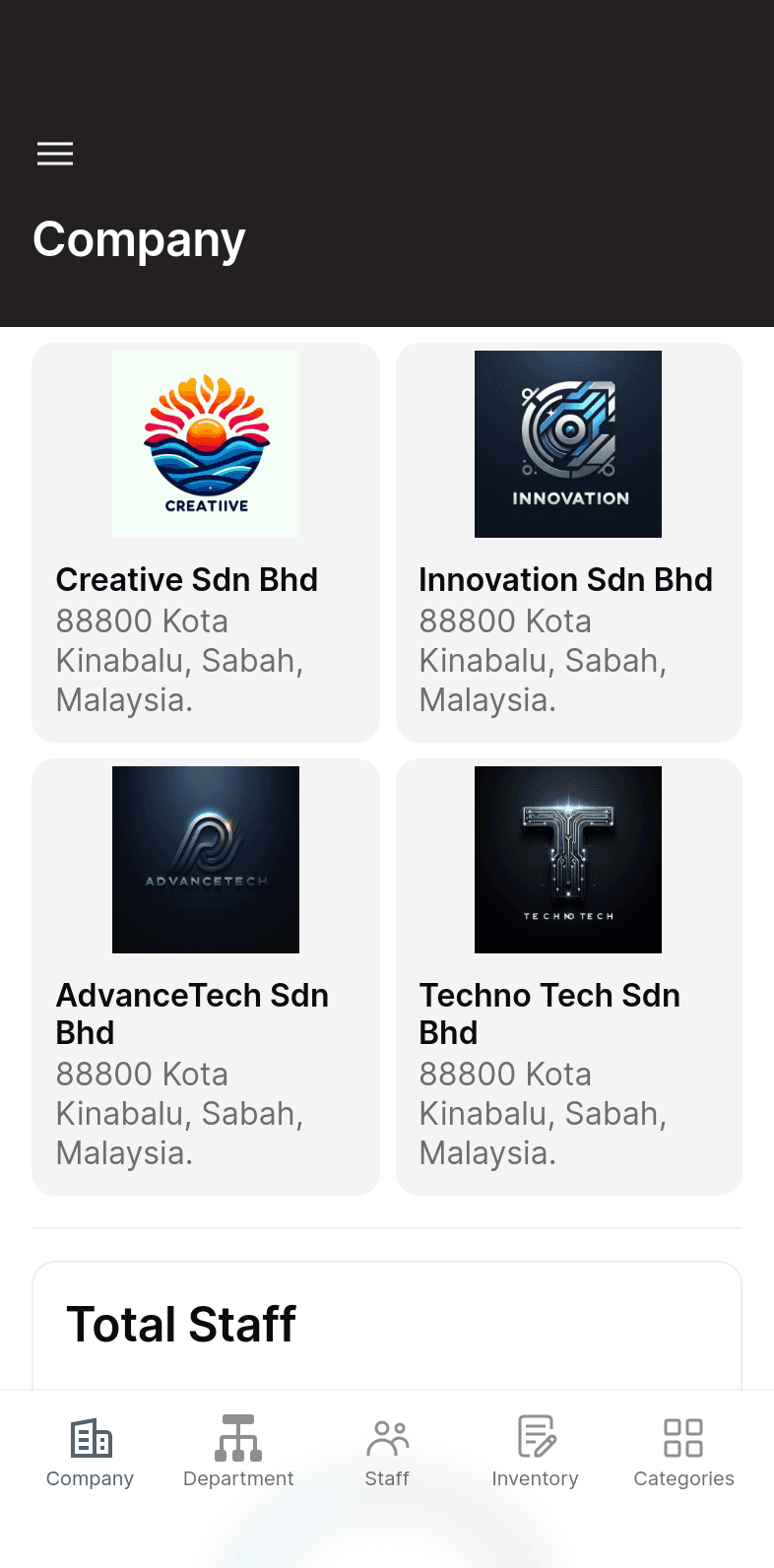Navigate to the Categories tab
Viewport: 774px width, 1568px height.
[683, 1453]
